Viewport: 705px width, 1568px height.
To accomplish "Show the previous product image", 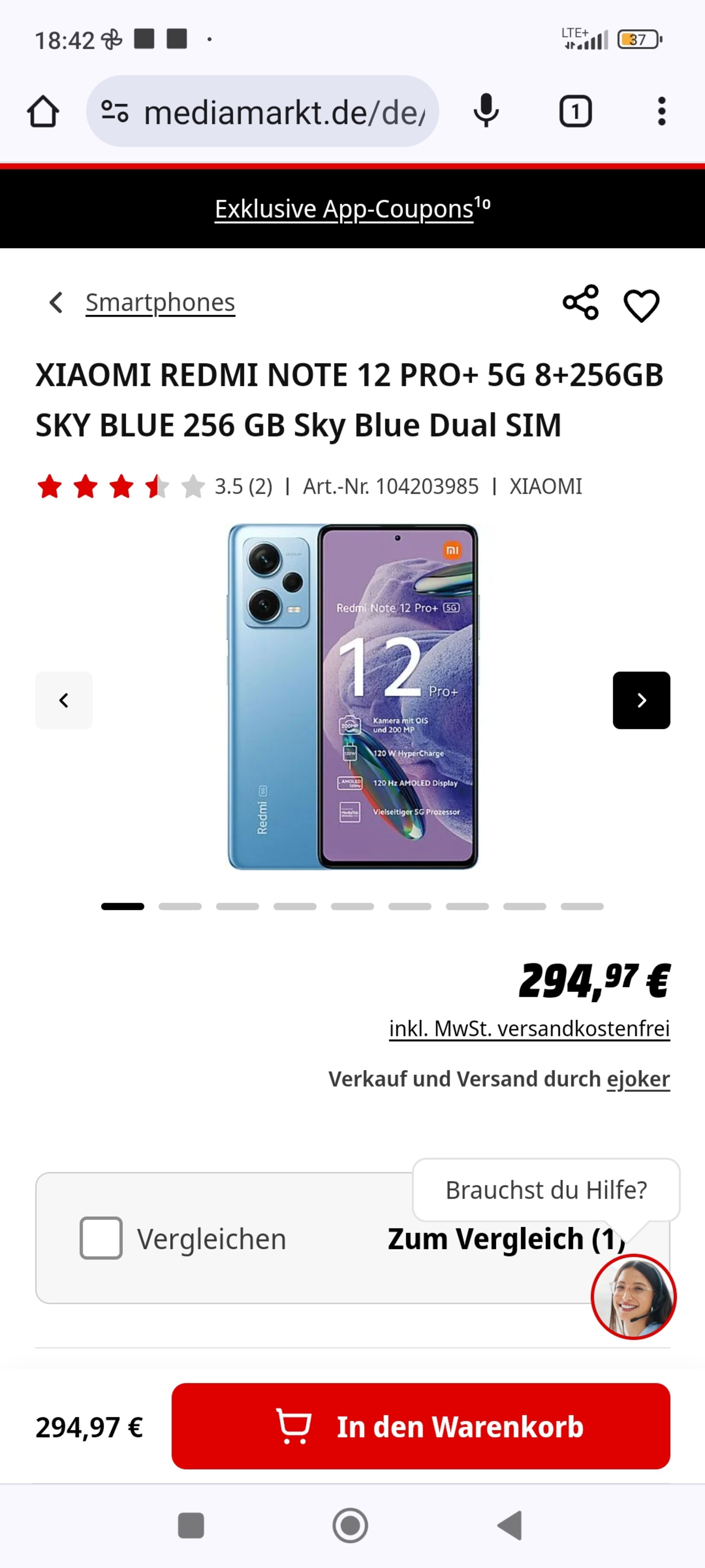I will coord(64,701).
